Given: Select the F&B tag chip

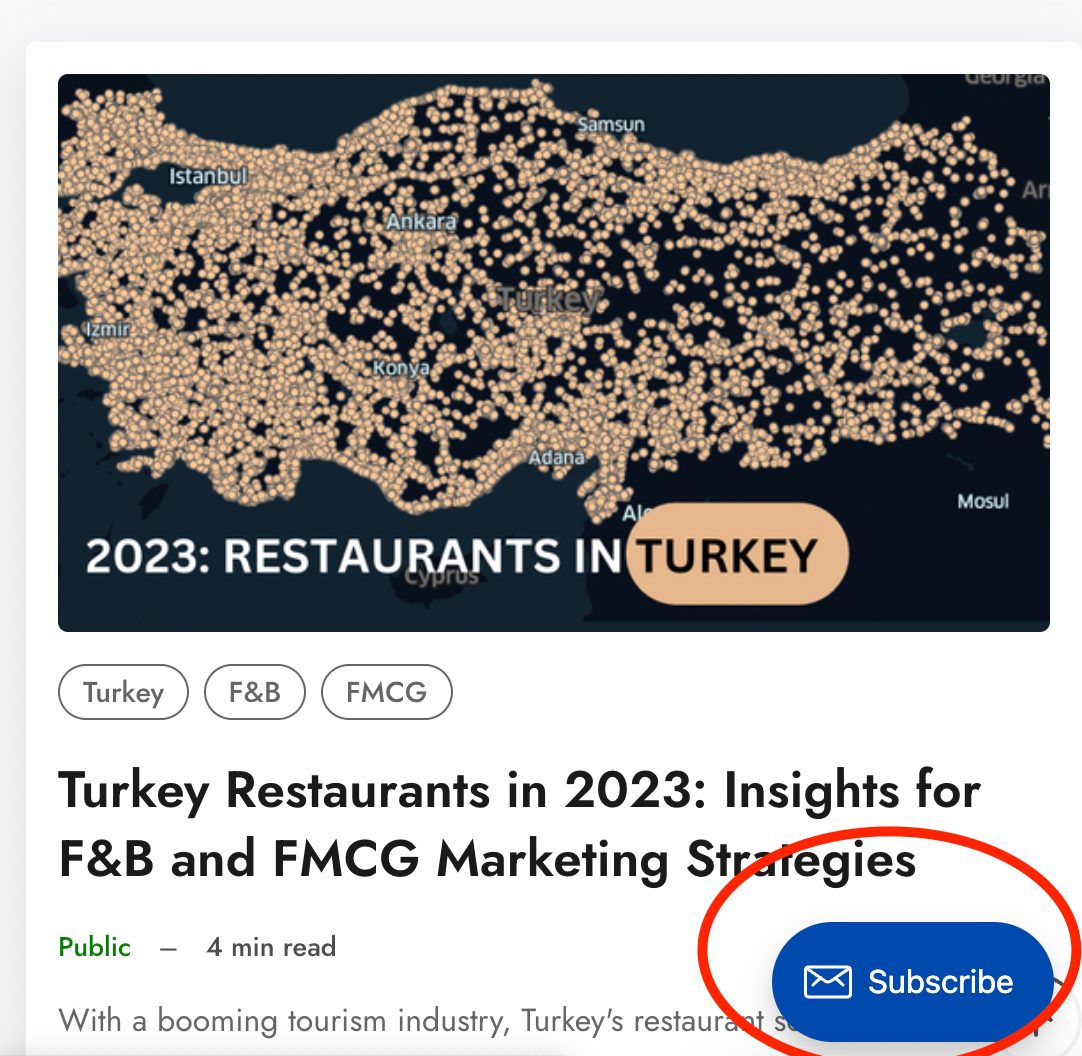Looking at the screenshot, I should (254, 692).
